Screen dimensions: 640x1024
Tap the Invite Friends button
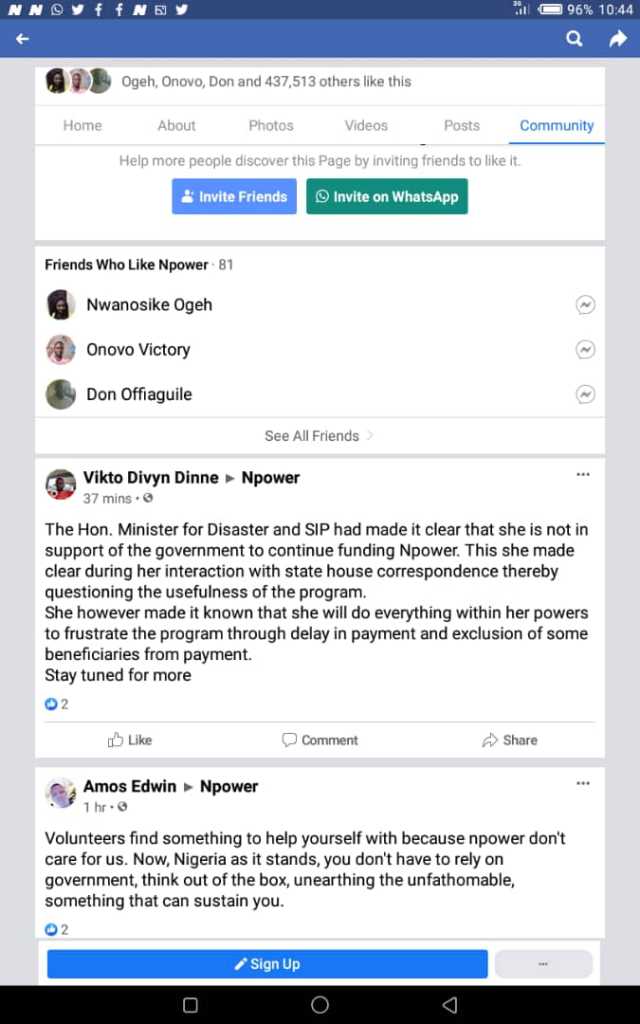click(x=234, y=197)
